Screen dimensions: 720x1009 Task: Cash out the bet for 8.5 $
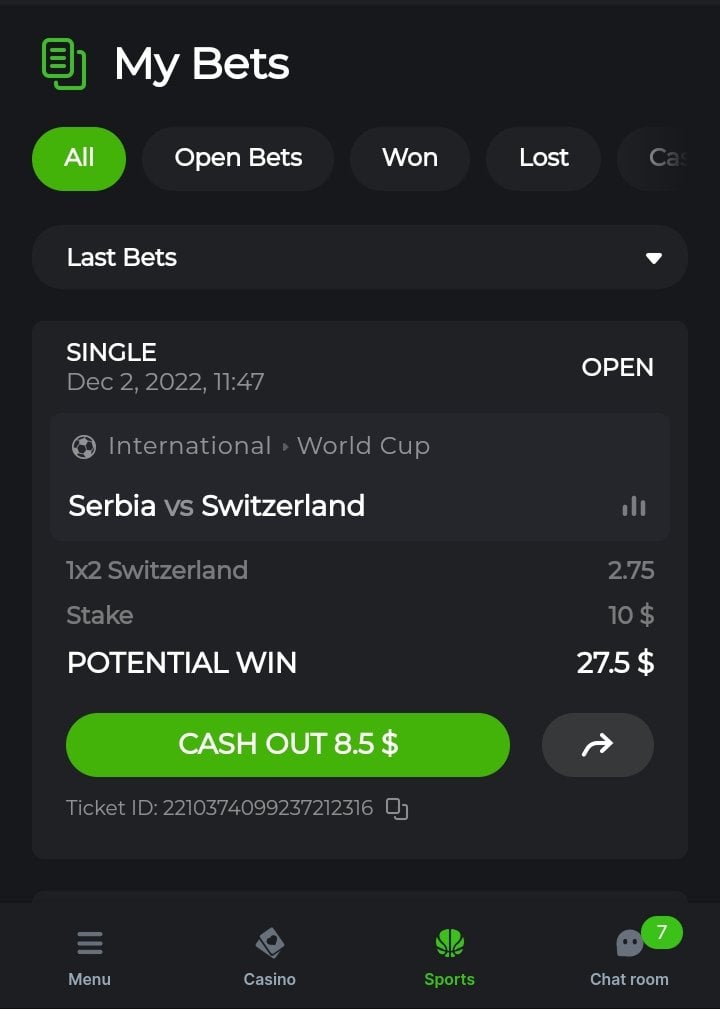pos(288,744)
